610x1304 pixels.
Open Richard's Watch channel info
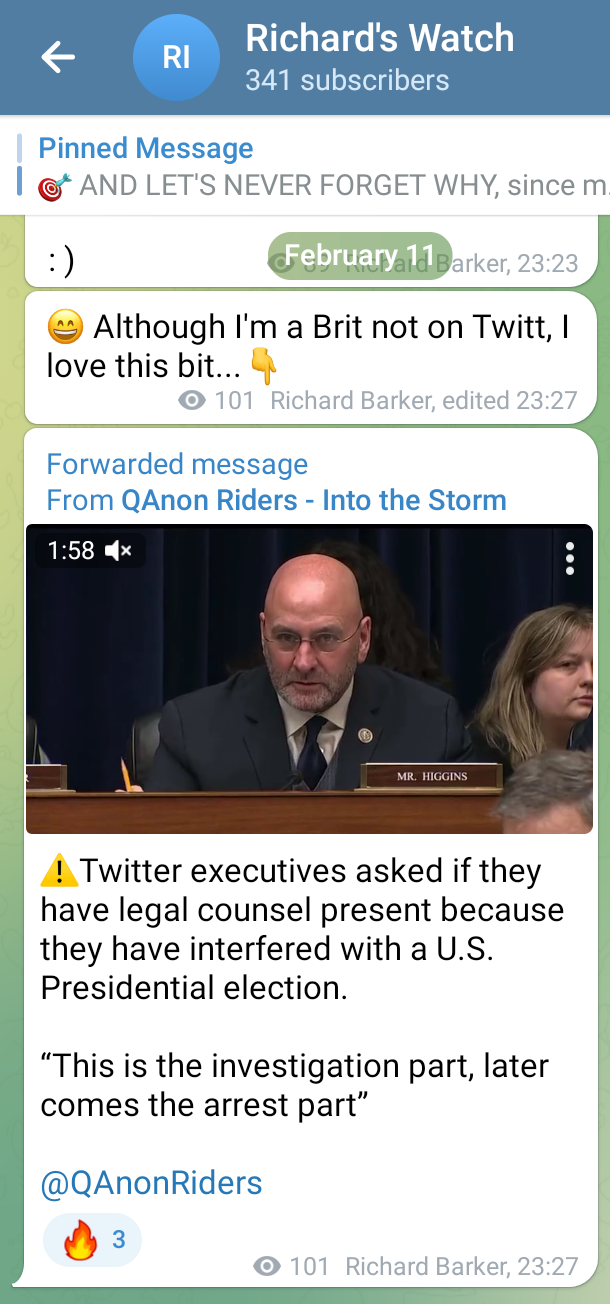(x=378, y=57)
